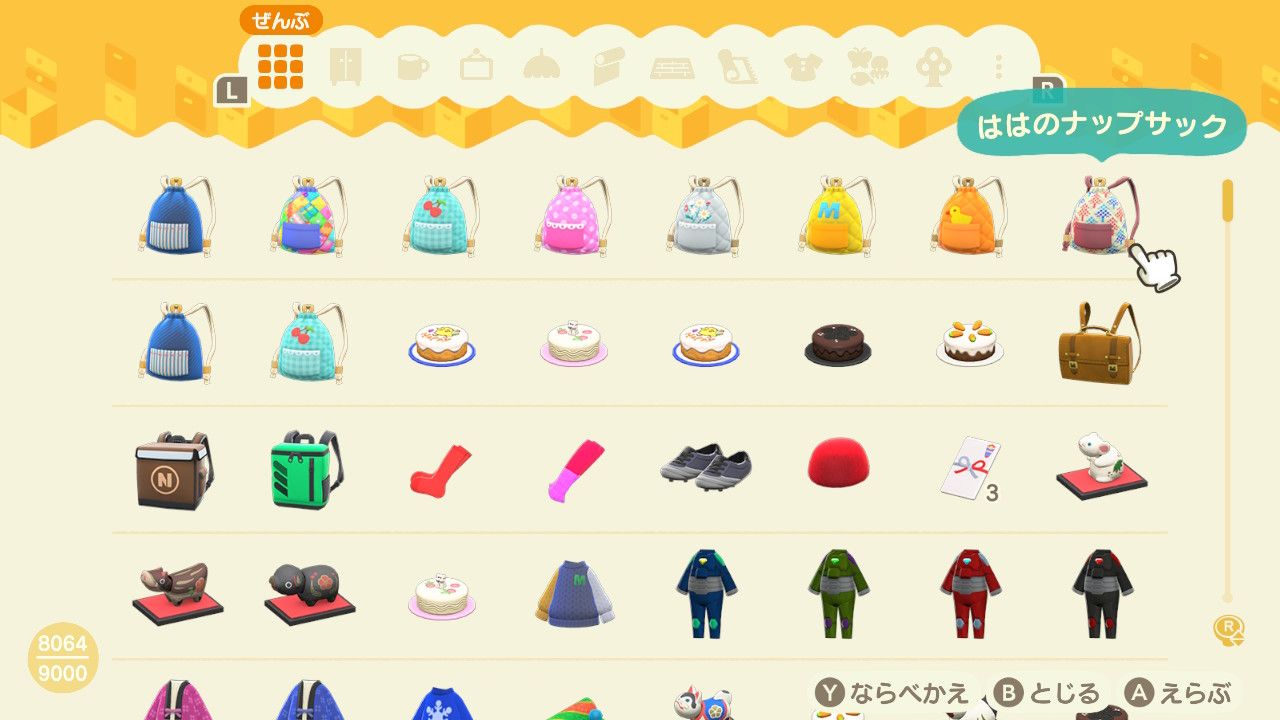Switch to the butterfly and fish critters tab

(x=866, y=67)
